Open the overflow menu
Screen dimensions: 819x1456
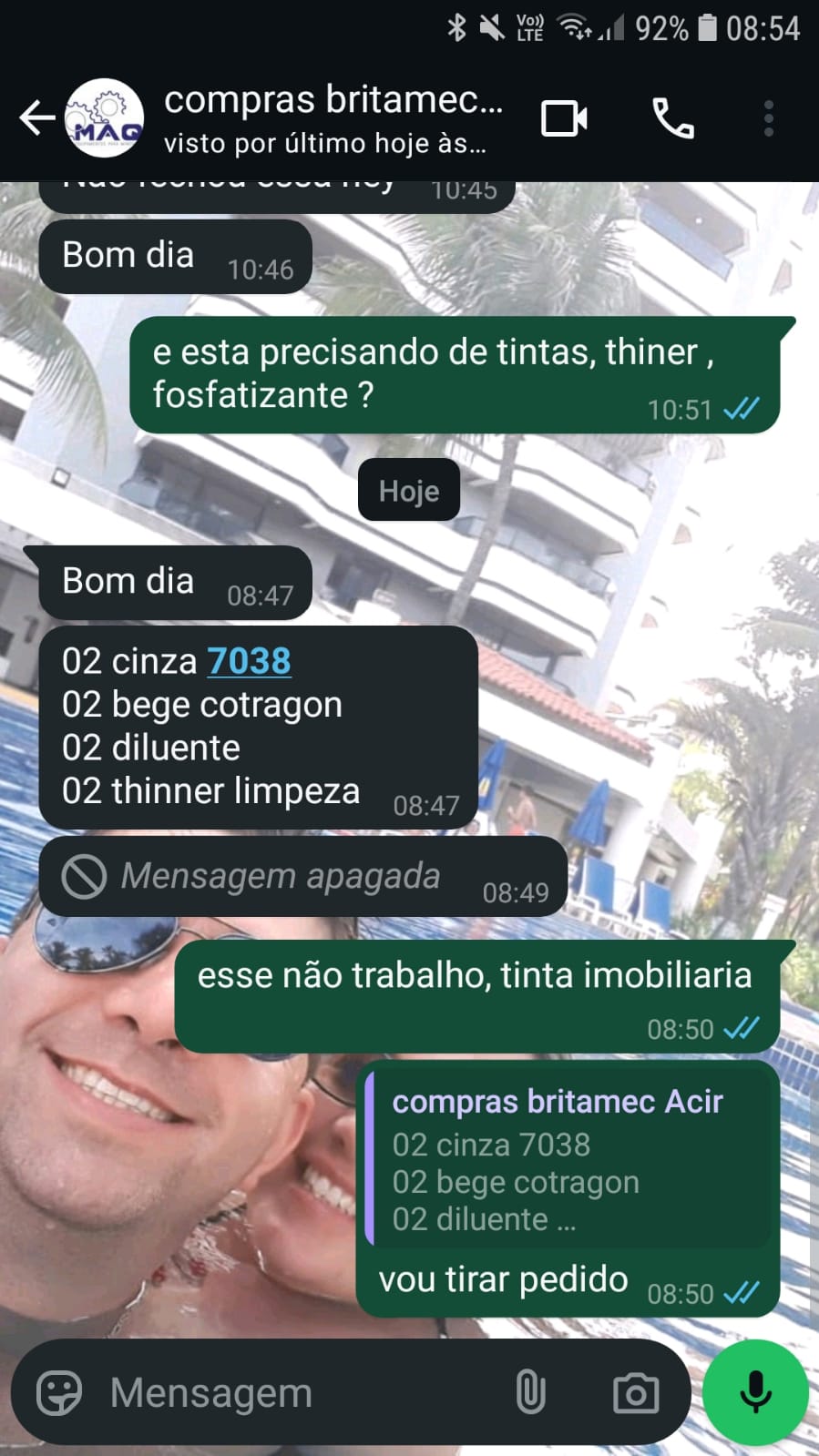tap(769, 118)
